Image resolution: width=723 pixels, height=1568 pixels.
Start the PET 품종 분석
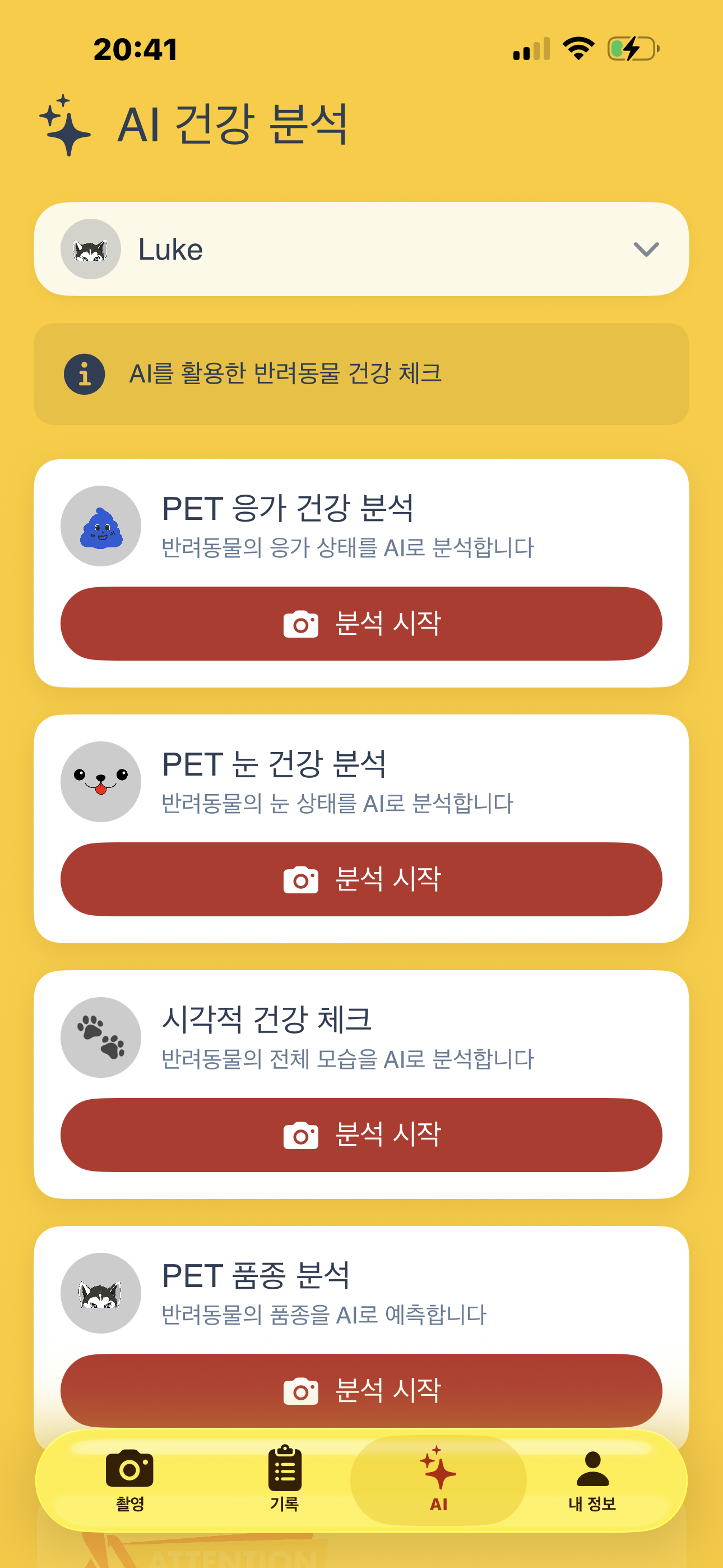[361, 1390]
